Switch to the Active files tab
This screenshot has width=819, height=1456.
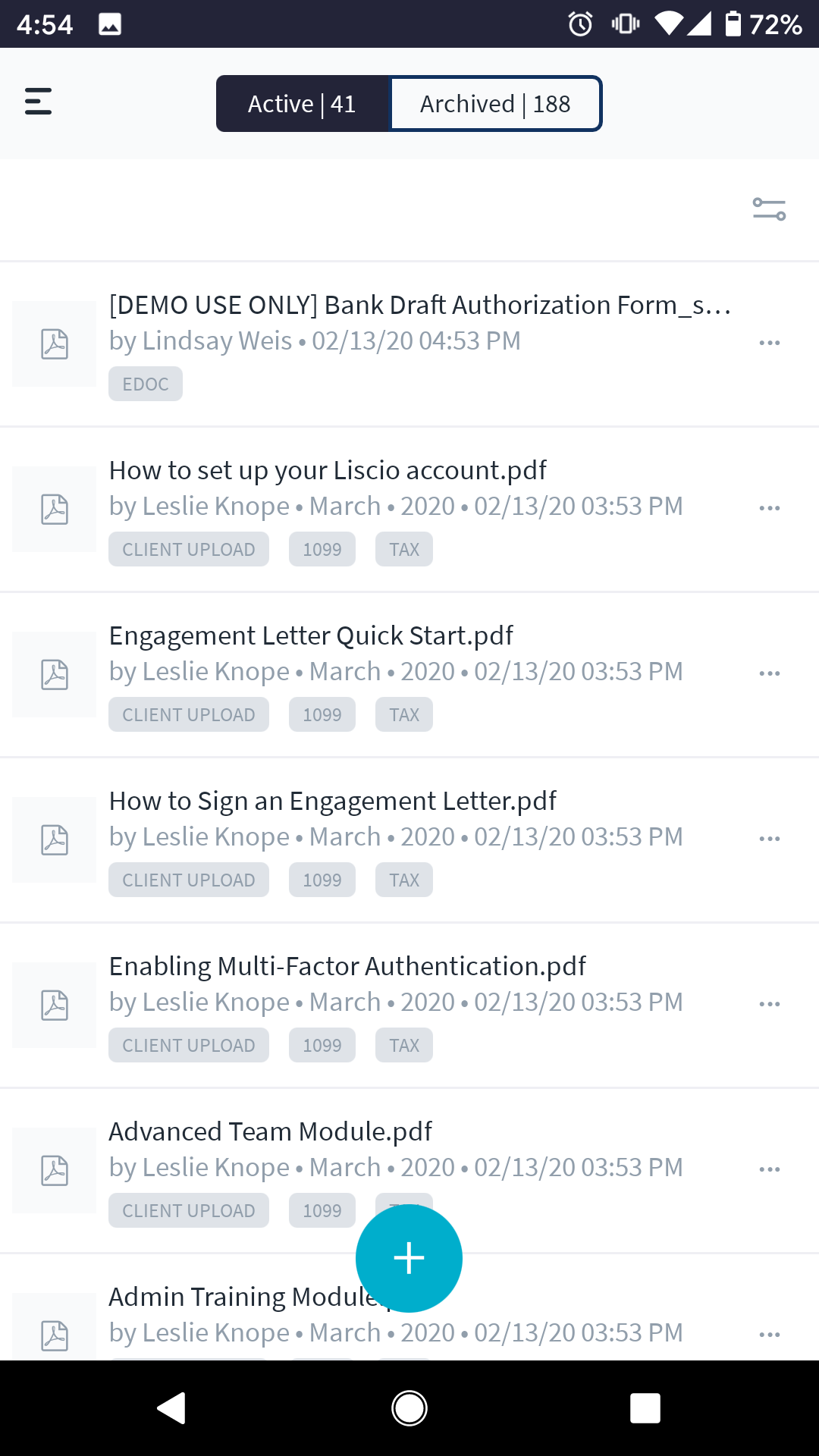(302, 104)
